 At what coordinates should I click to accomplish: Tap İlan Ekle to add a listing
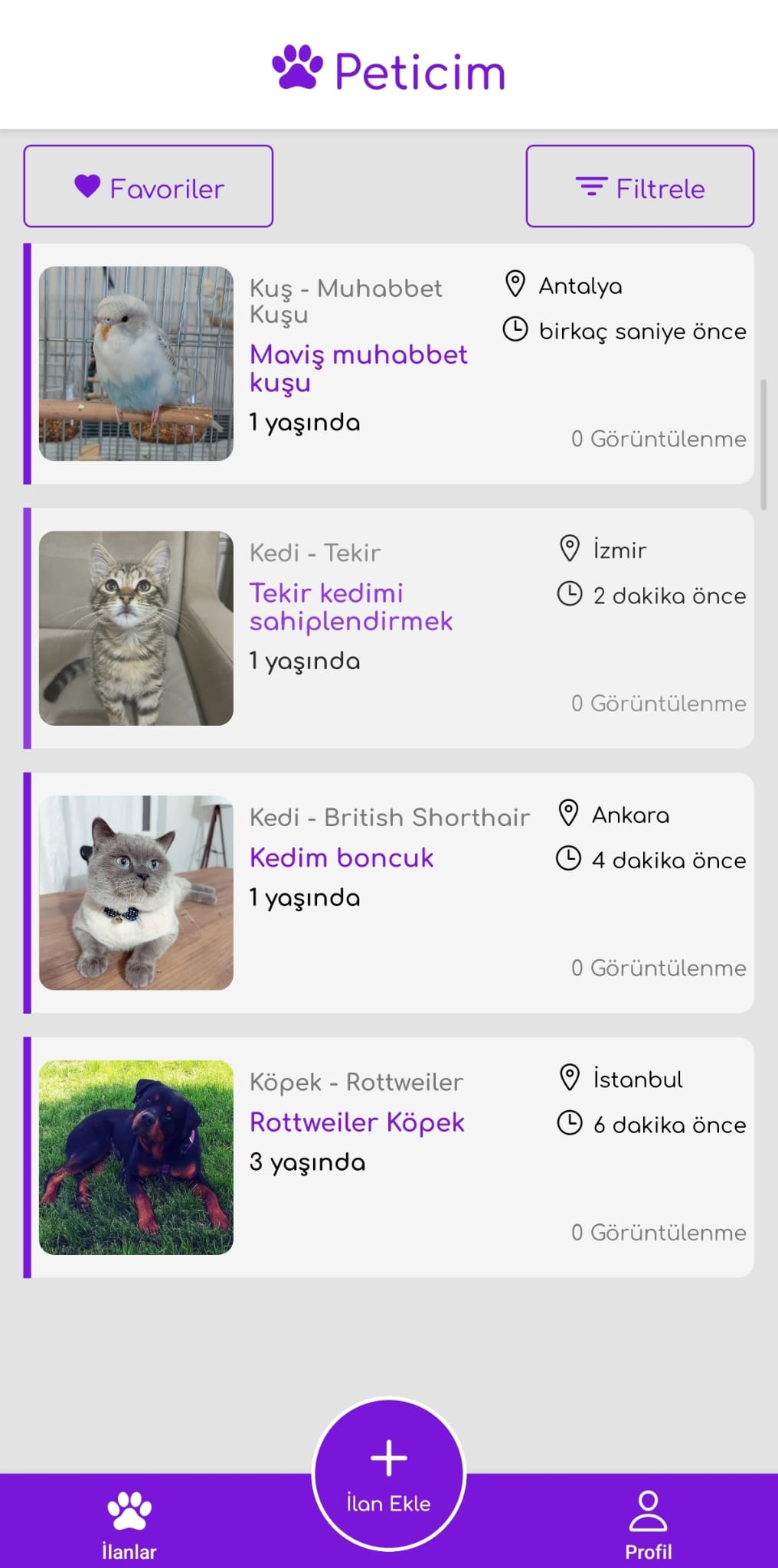tap(389, 1474)
